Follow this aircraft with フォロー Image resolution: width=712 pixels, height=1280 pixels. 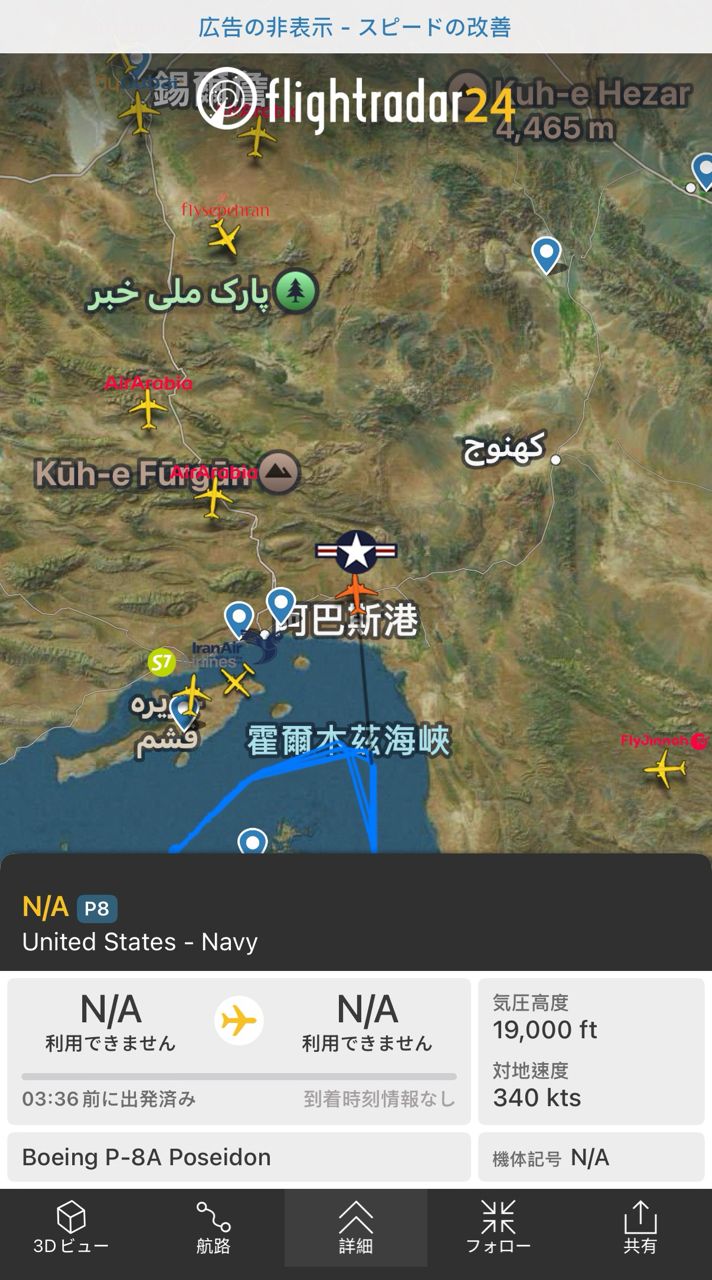click(498, 1228)
